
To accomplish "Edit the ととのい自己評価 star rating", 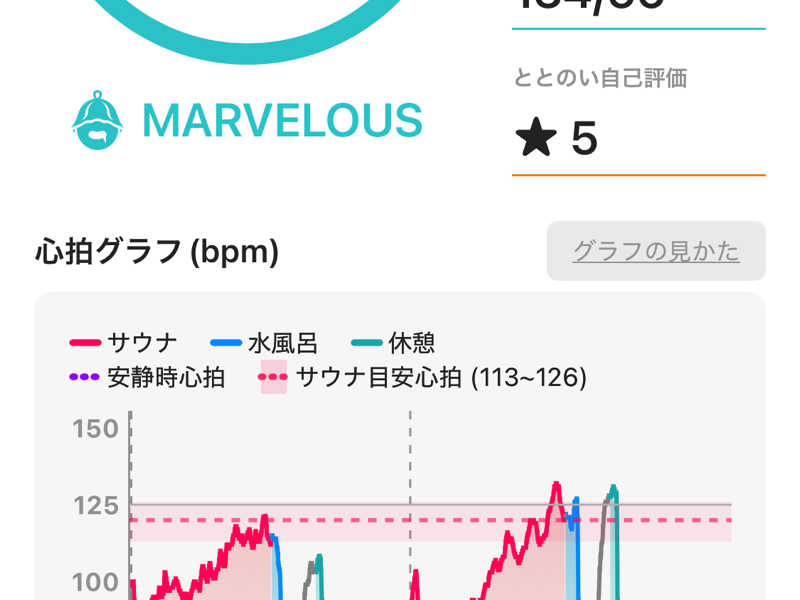I will tap(637, 139).
